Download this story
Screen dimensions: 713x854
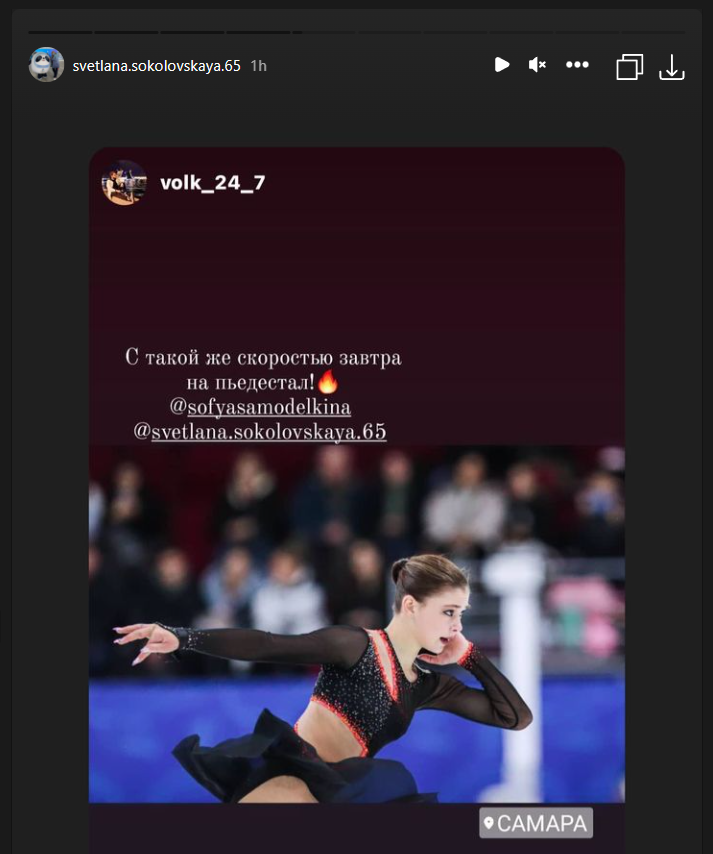click(x=672, y=66)
